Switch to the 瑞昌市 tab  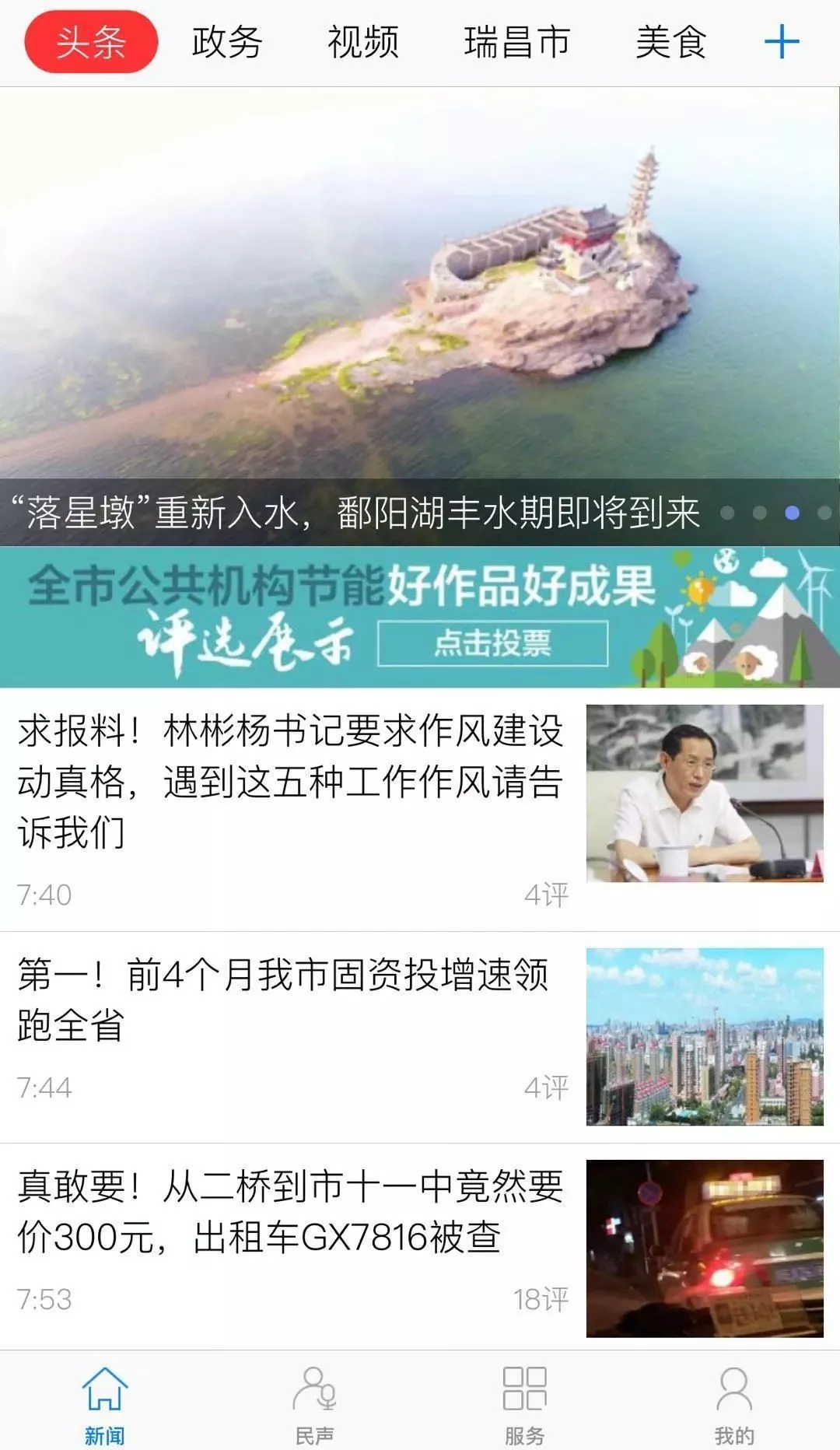tap(517, 42)
